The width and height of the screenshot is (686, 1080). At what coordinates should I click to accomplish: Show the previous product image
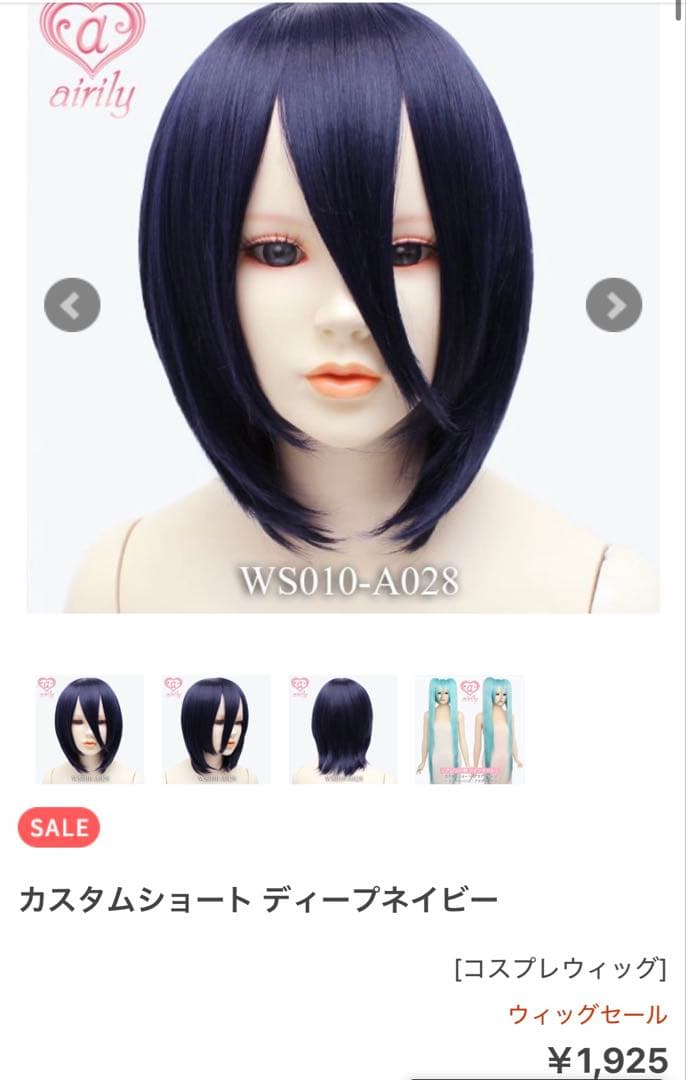72,304
